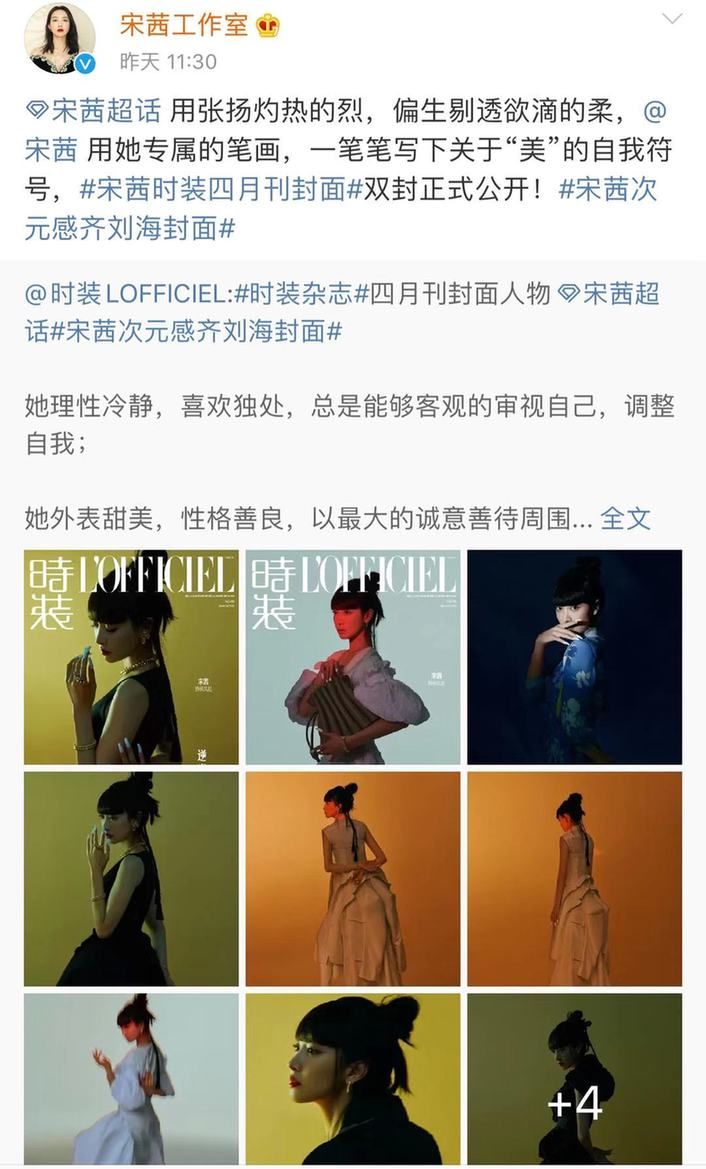The height and width of the screenshot is (1169, 706).
Task: Open the dark blue floral dress photo
Action: click(x=574, y=657)
